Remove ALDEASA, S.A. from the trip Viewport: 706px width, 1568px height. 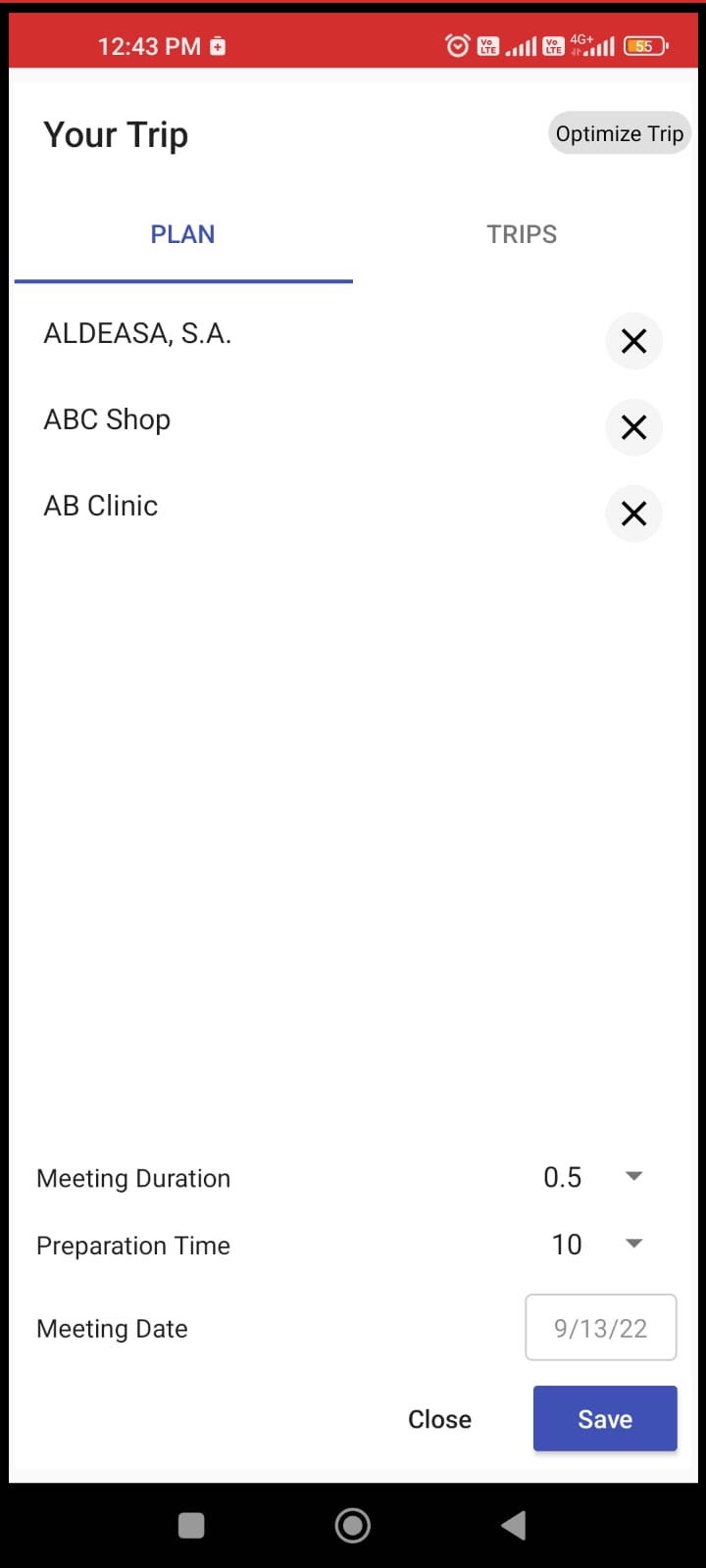click(x=633, y=341)
